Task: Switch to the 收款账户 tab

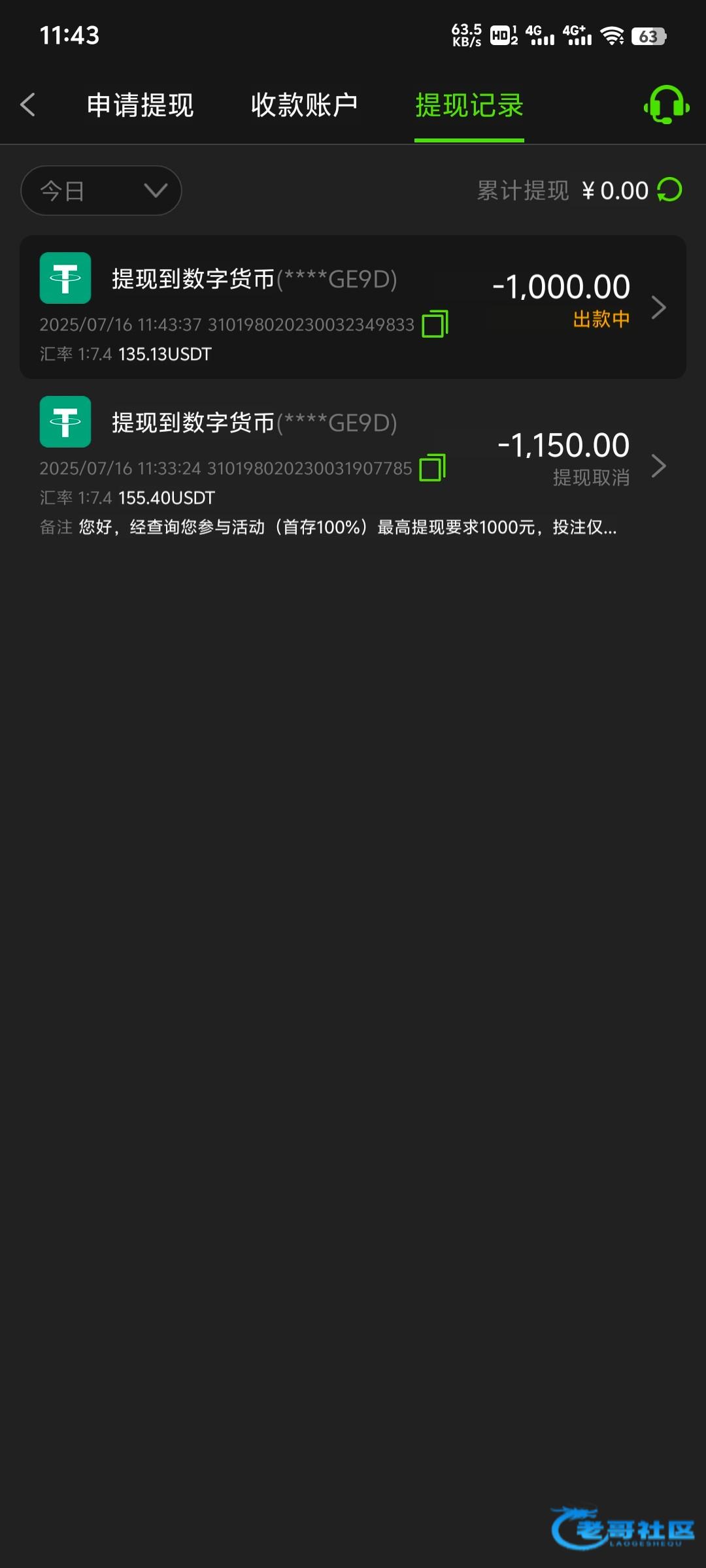Action: 304,105
